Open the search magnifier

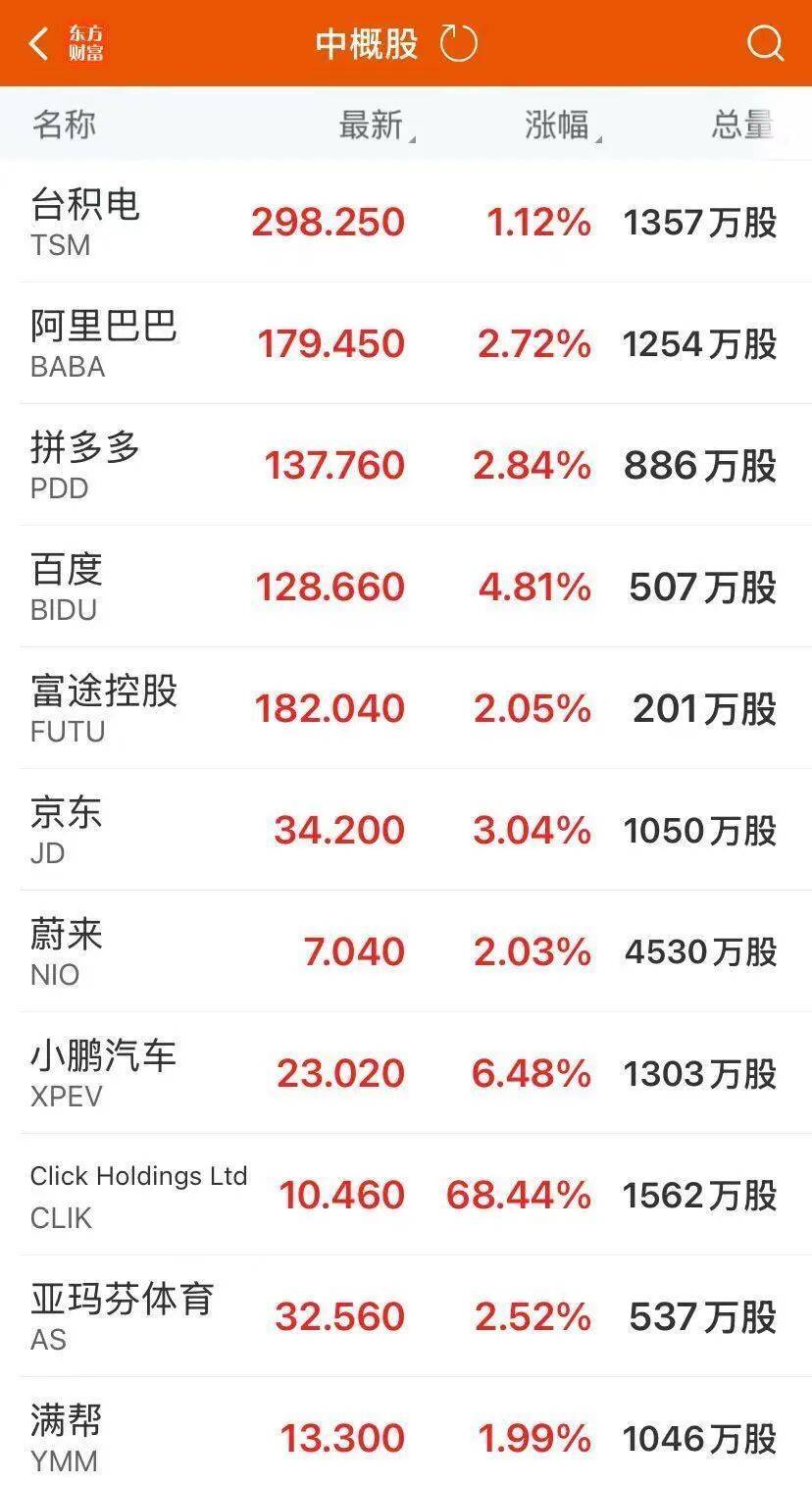pos(765,44)
